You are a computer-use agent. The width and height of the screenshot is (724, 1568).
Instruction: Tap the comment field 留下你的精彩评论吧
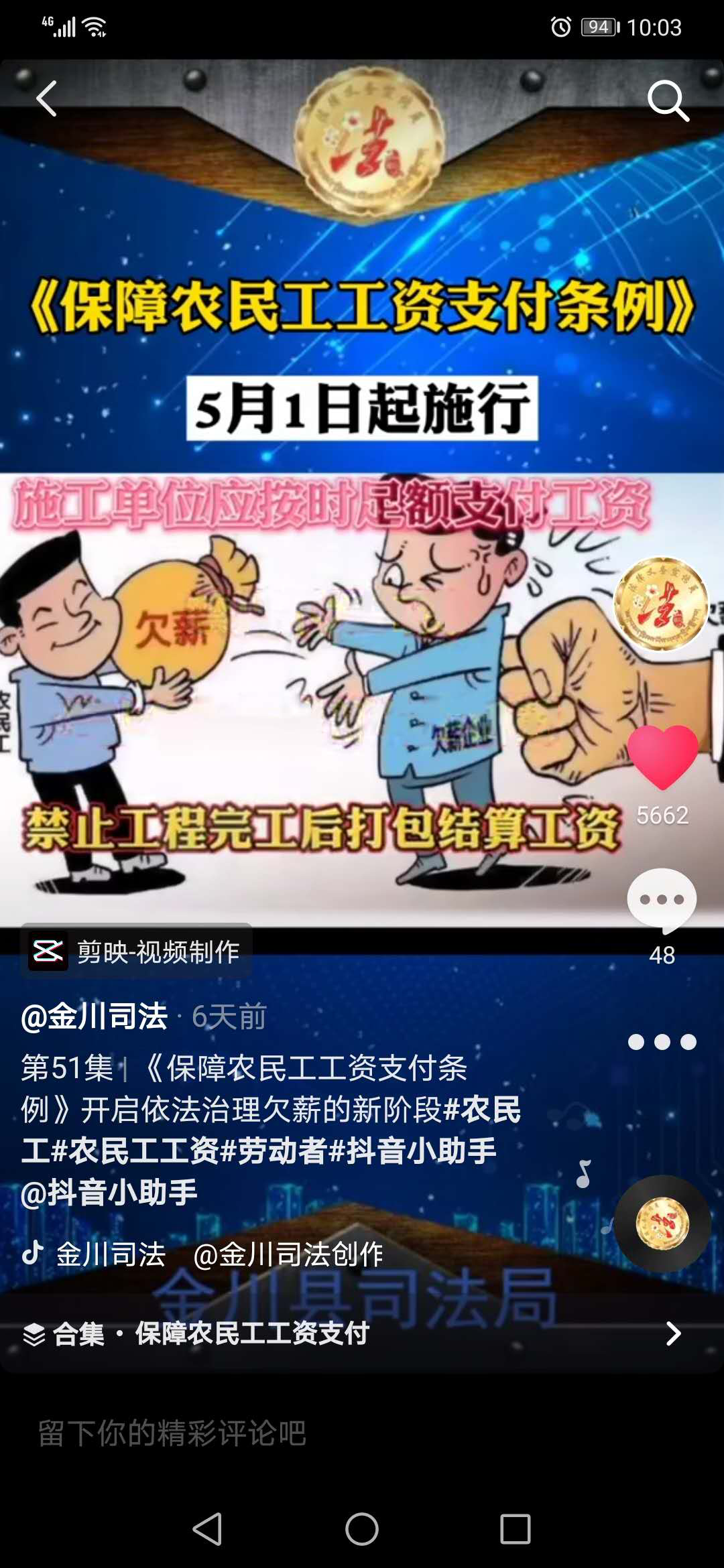pos(268,1433)
